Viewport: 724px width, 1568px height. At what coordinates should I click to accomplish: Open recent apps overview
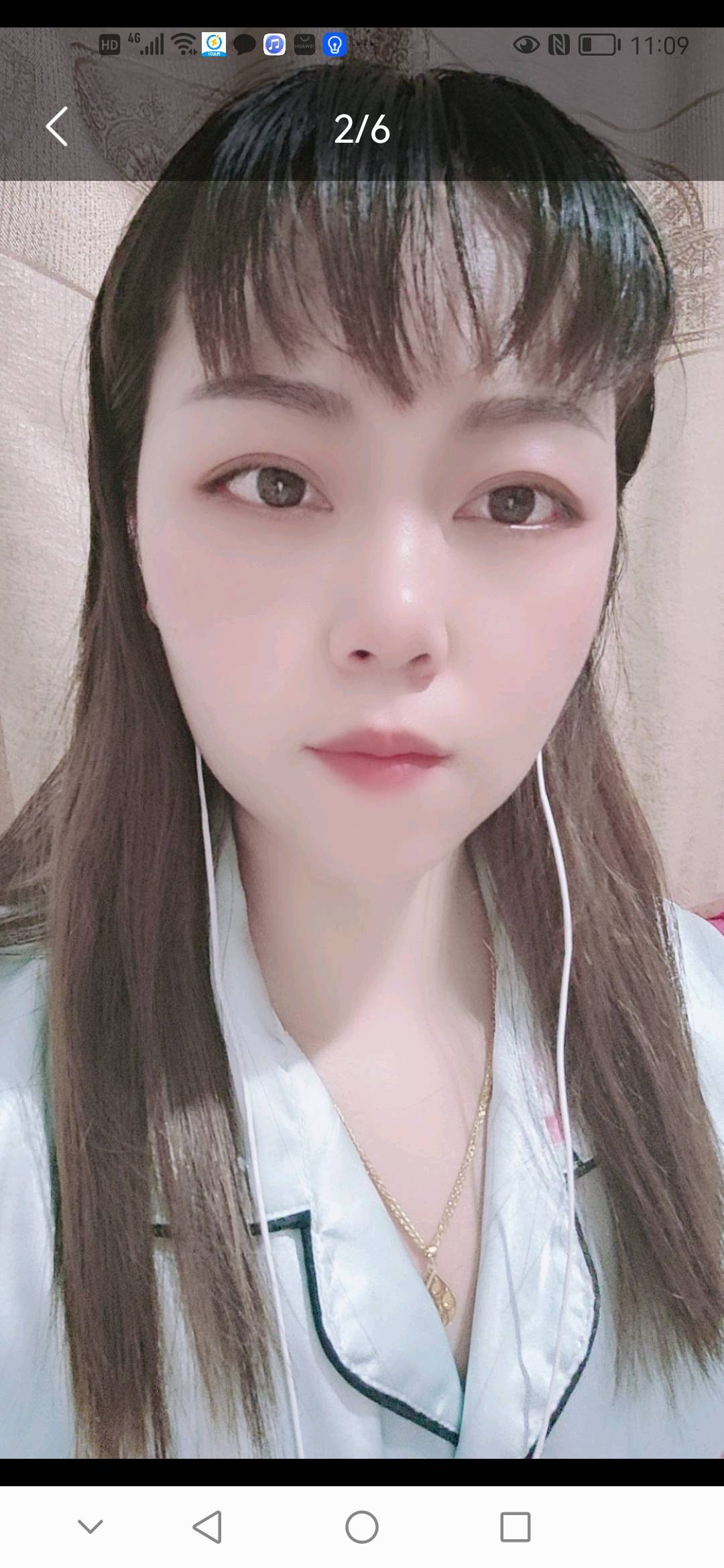tap(516, 1527)
